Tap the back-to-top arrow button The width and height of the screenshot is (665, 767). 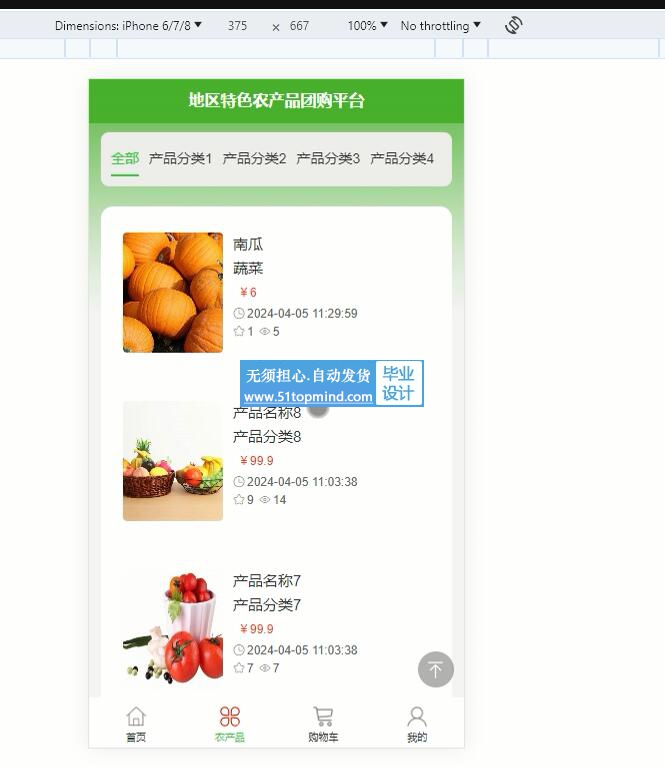(435, 669)
